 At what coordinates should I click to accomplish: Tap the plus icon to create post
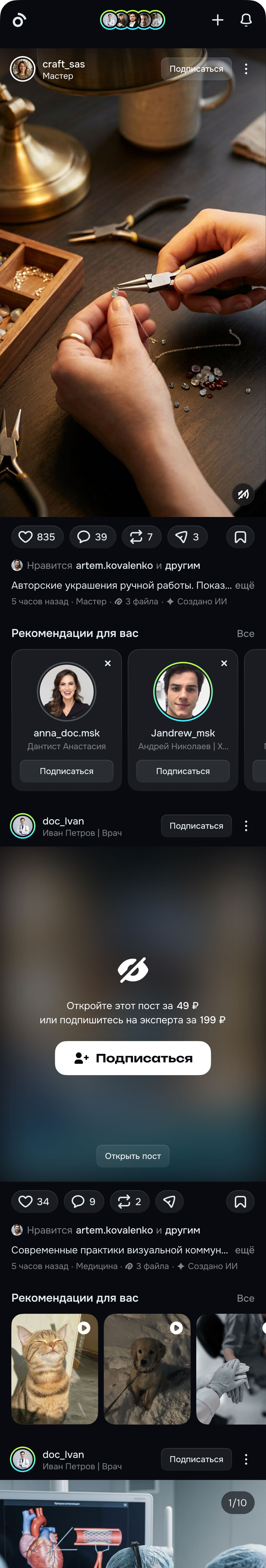[x=218, y=20]
